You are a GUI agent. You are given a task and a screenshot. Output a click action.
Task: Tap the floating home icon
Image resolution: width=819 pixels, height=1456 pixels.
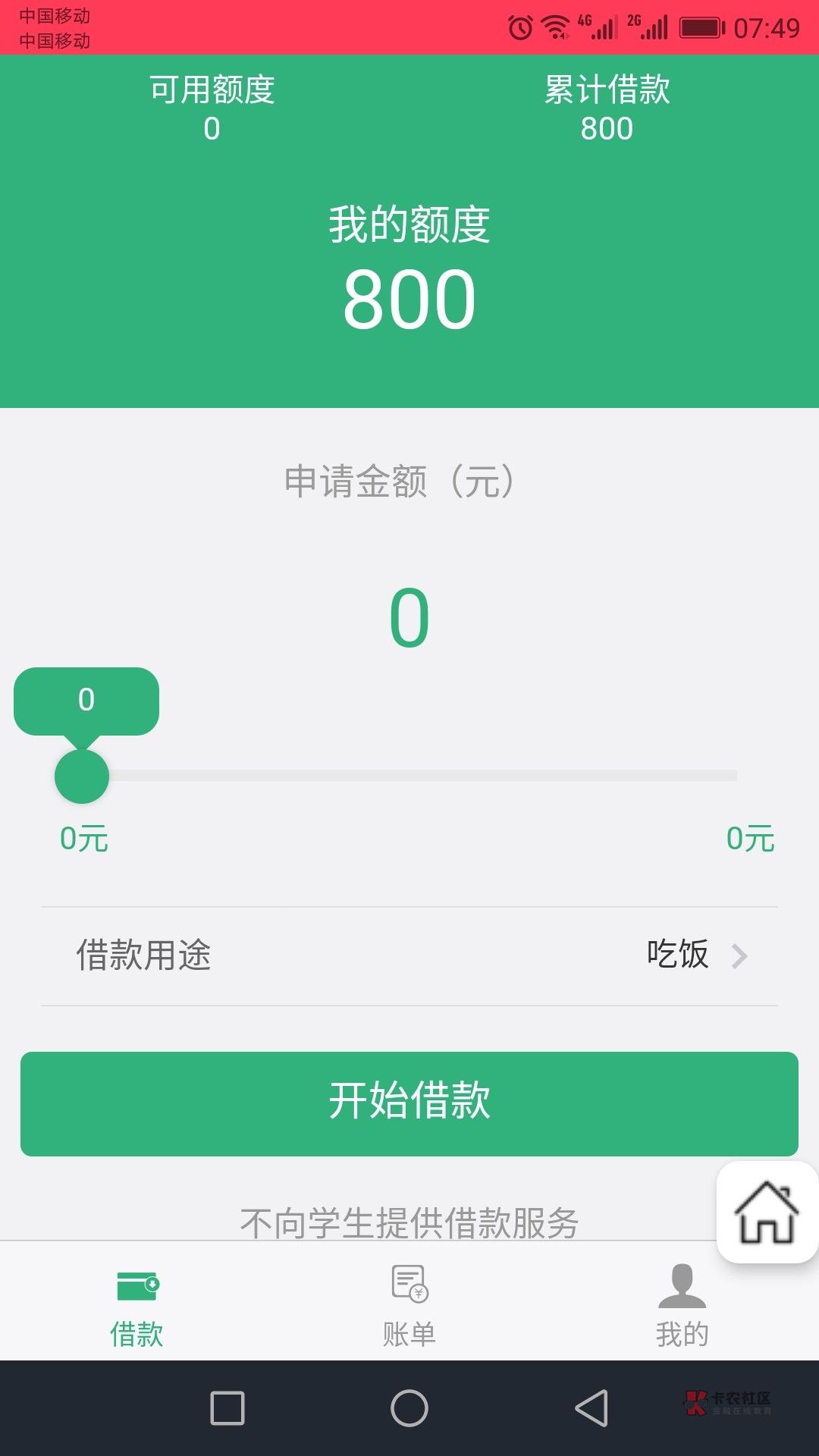[x=767, y=1212]
